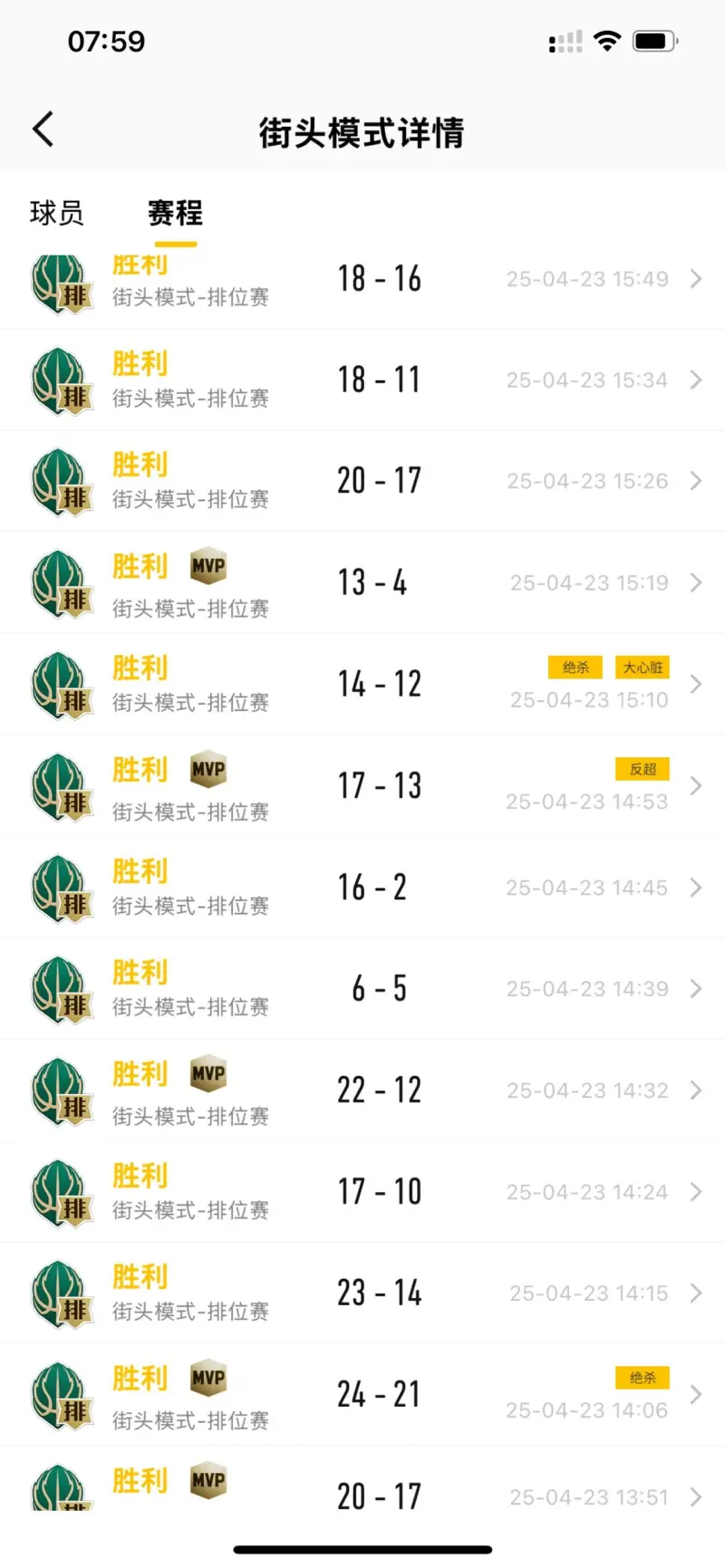Image resolution: width=725 pixels, height=1568 pixels.
Task: Open the 13 - 4 MVP match
Action: tap(362, 582)
